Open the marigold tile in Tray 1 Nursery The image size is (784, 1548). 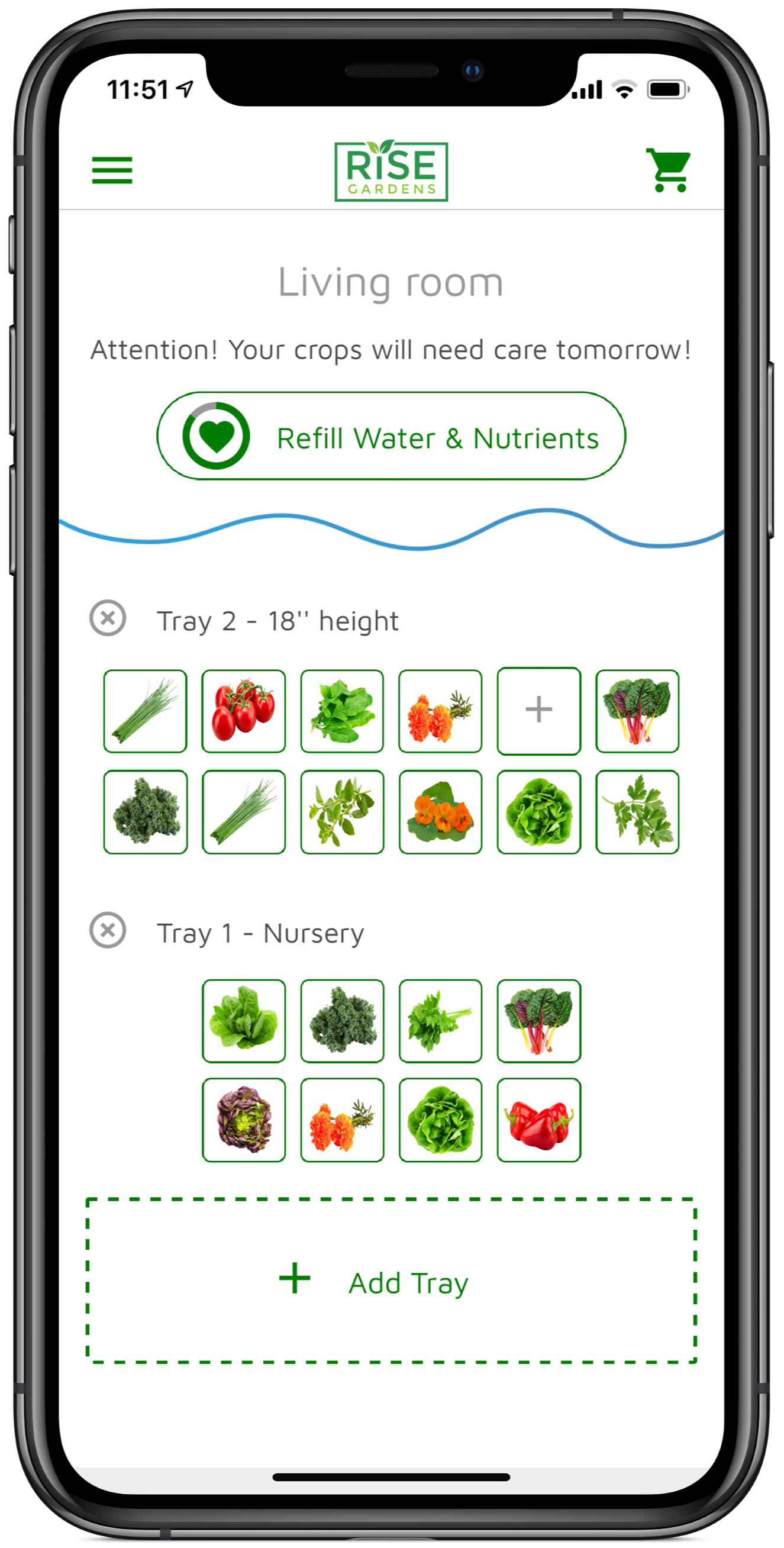[343, 1120]
